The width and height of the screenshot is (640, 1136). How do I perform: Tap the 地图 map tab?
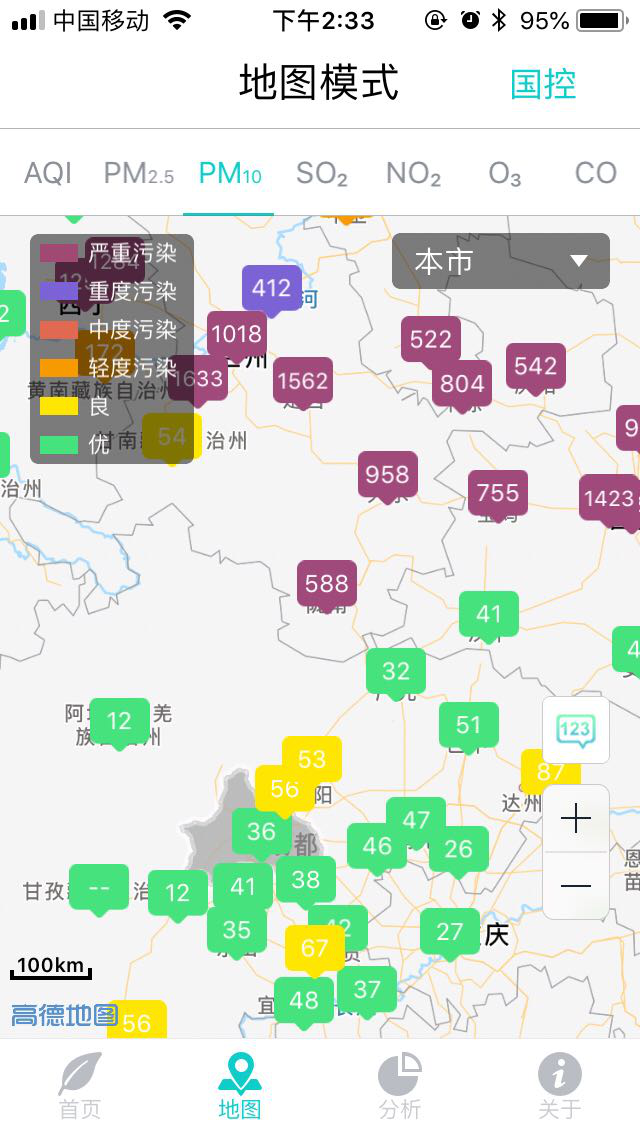click(240, 1086)
